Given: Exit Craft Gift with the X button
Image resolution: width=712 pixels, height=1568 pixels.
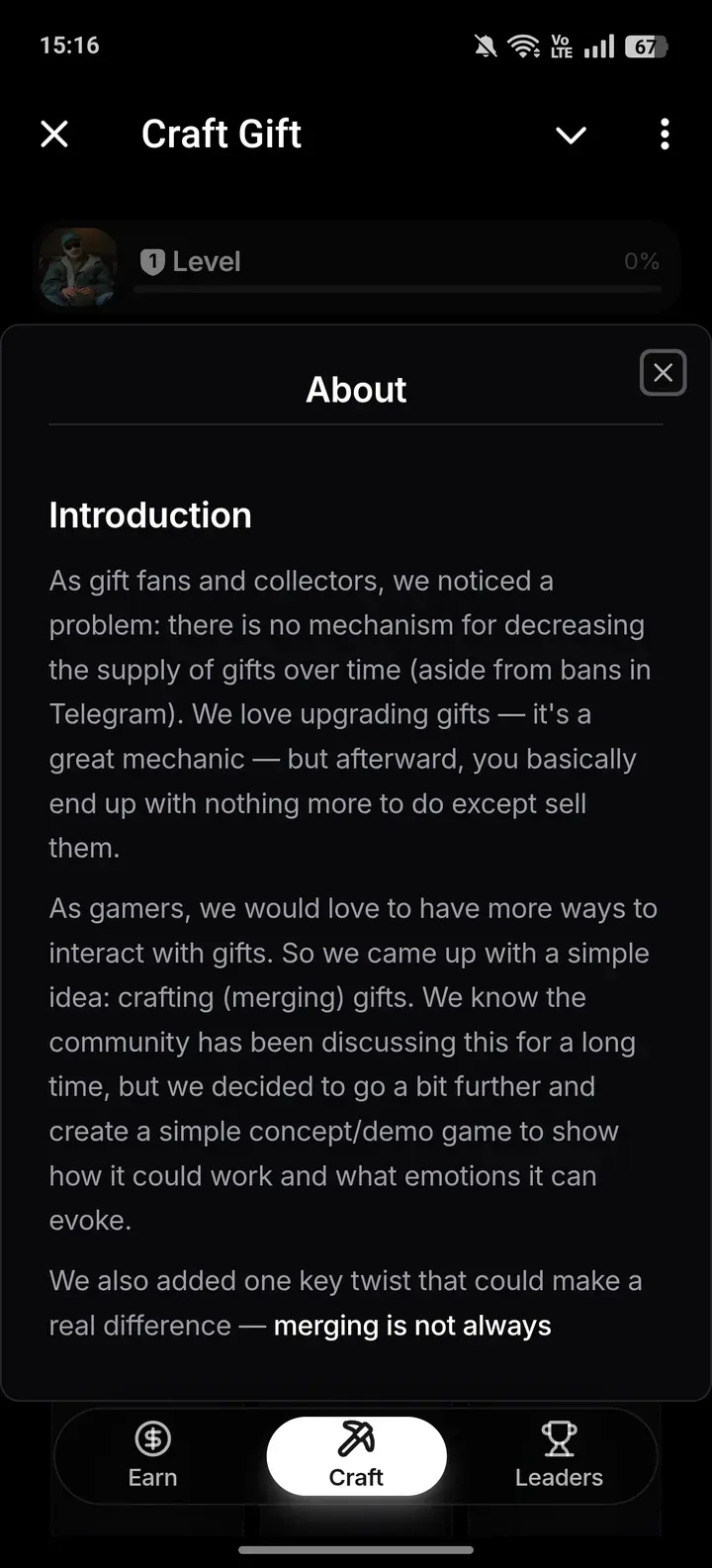Looking at the screenshot, I should 54,134.
